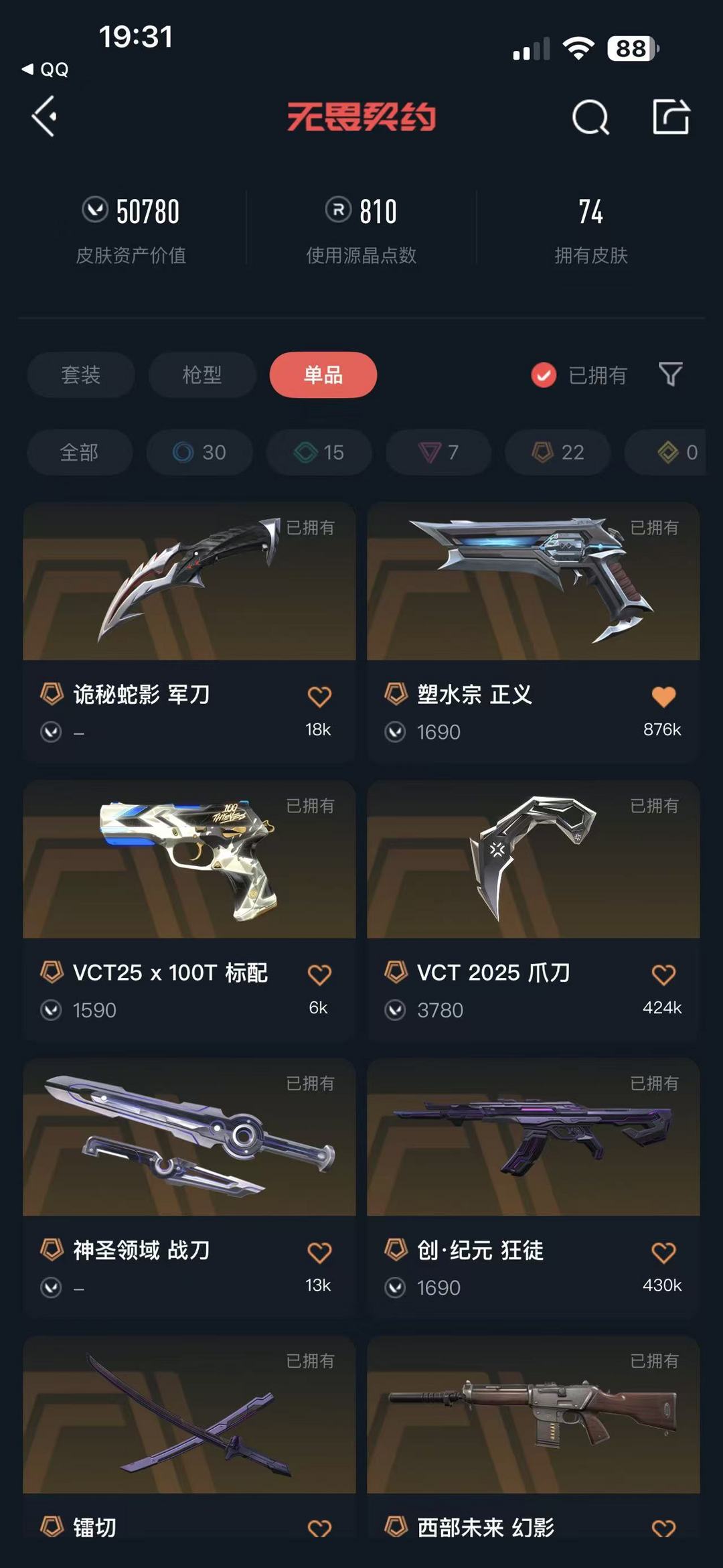Open the 神圣领域 战刀 skin card
This screenshot has height=1568, width=723.
[x=189, y=1188]
